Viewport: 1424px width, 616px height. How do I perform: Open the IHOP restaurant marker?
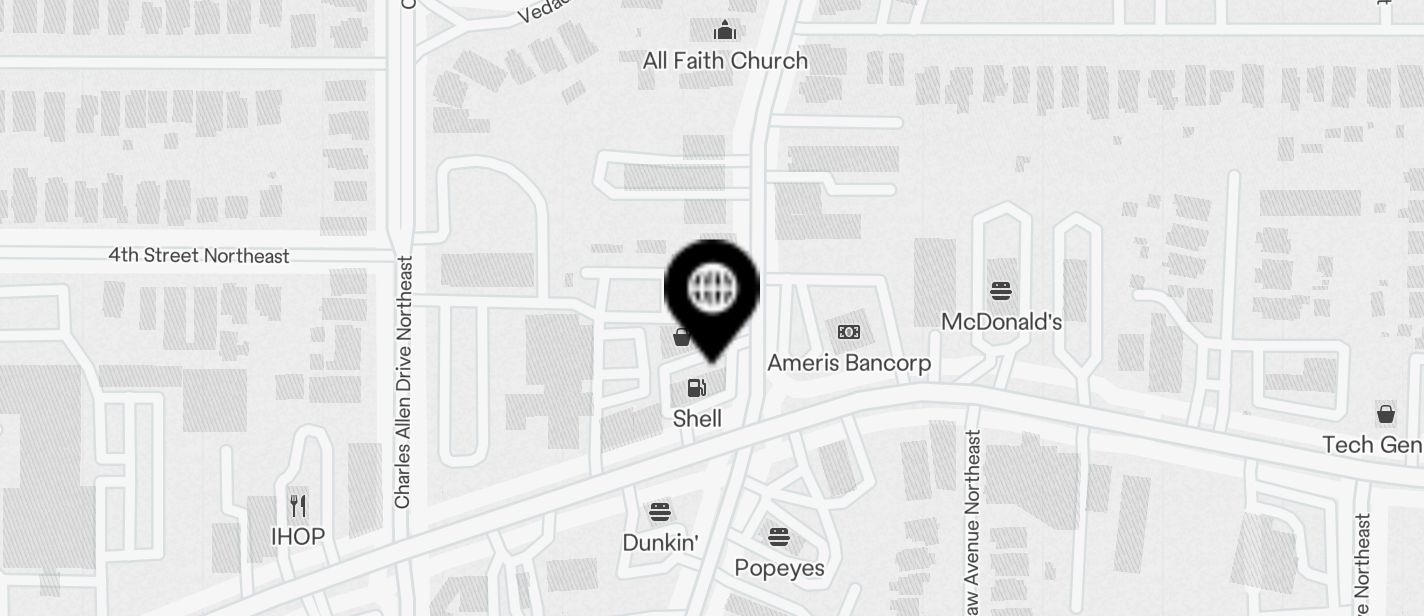coord(297,505)
